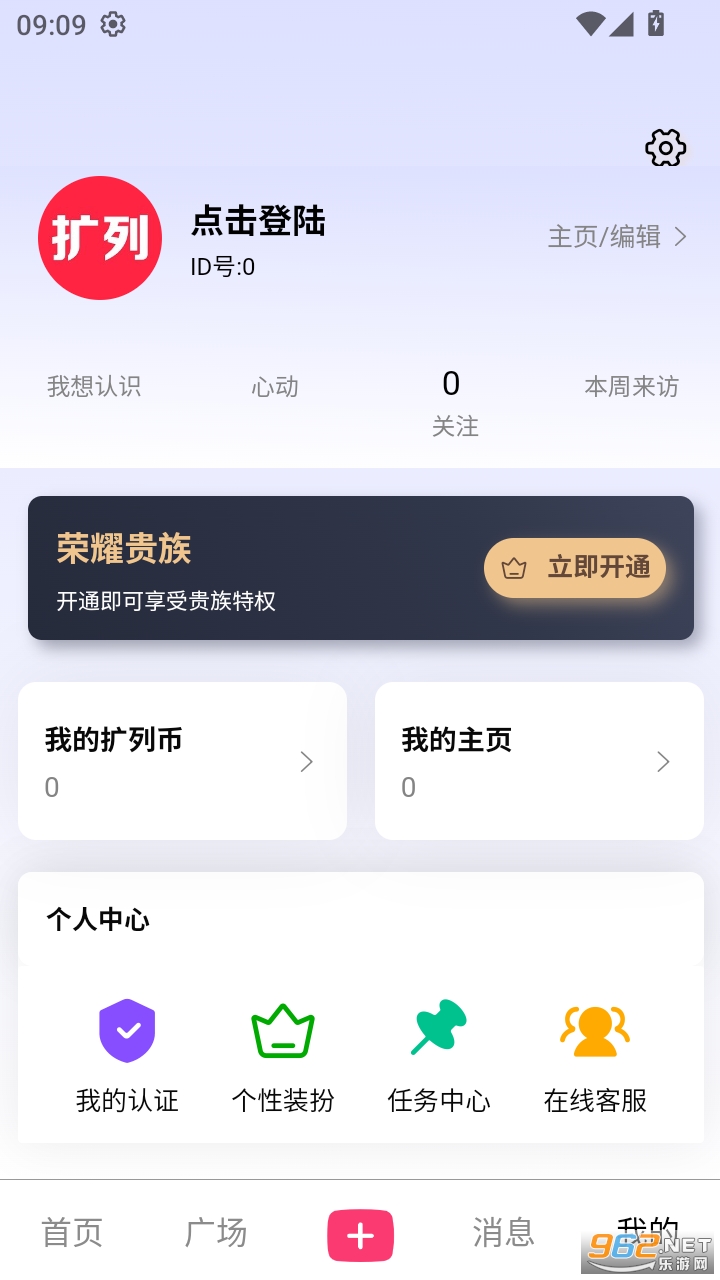Open 我的认证 verification icon
The height and width of the screenshot is (1280, 720).
(127, 1031)
